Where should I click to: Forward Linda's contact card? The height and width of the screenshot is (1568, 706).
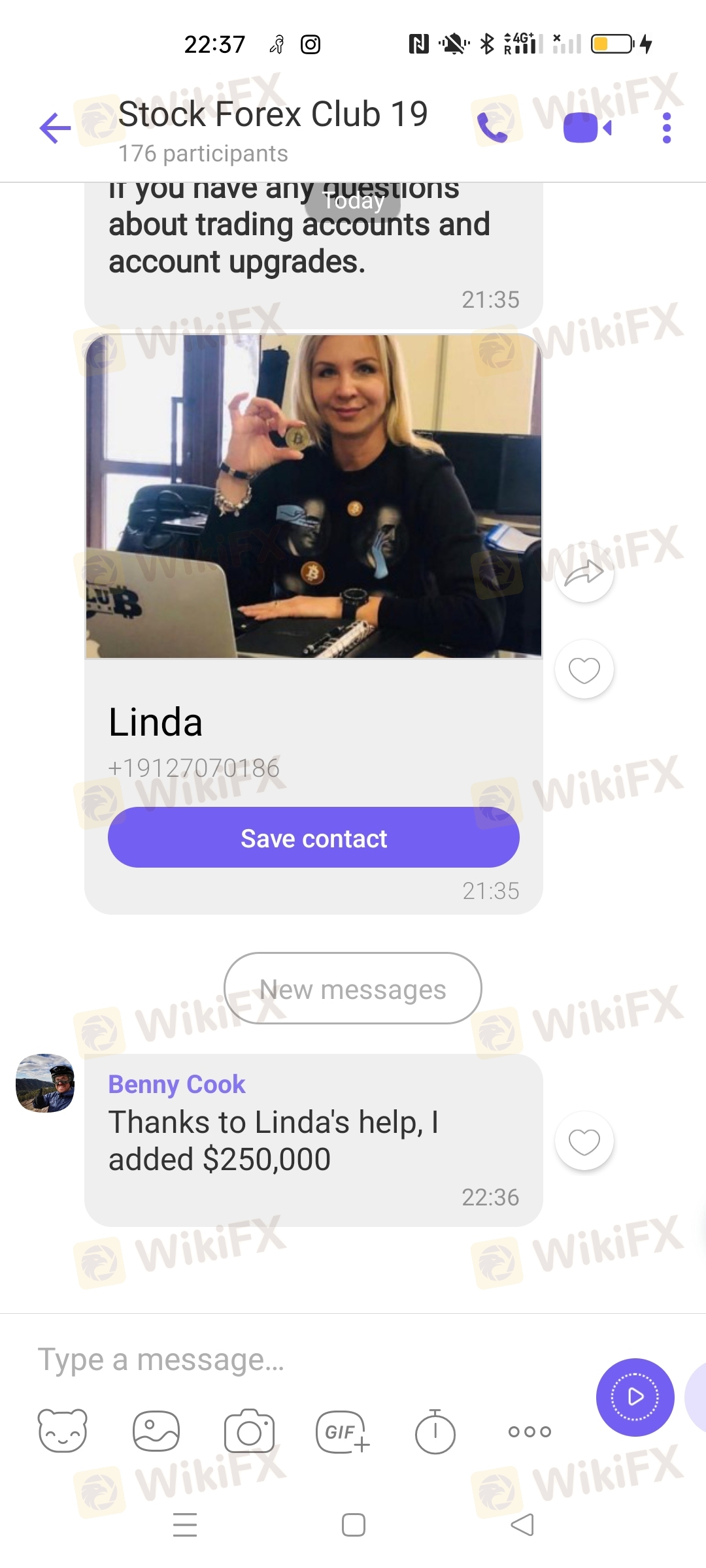[584, 574]
